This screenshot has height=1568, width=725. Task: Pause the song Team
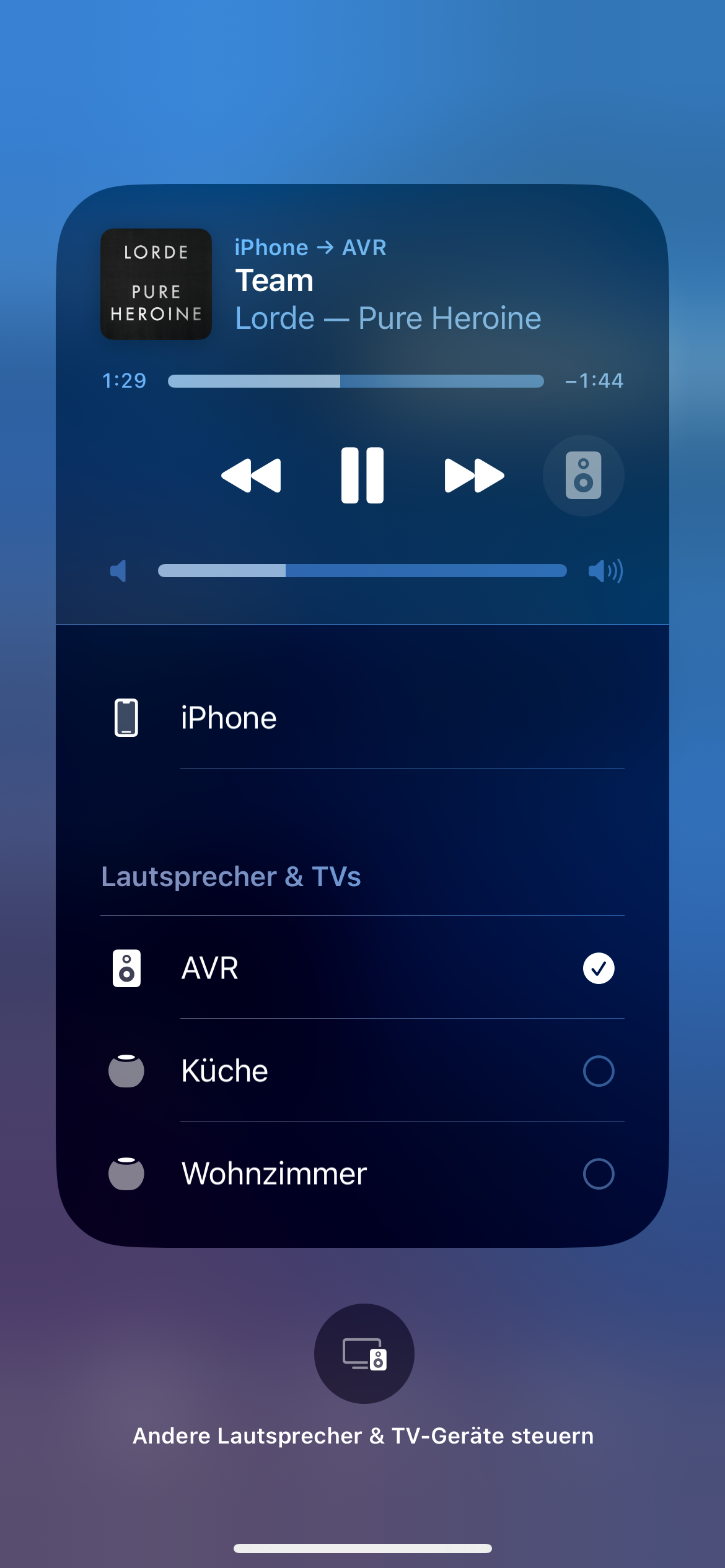(362, 475)
